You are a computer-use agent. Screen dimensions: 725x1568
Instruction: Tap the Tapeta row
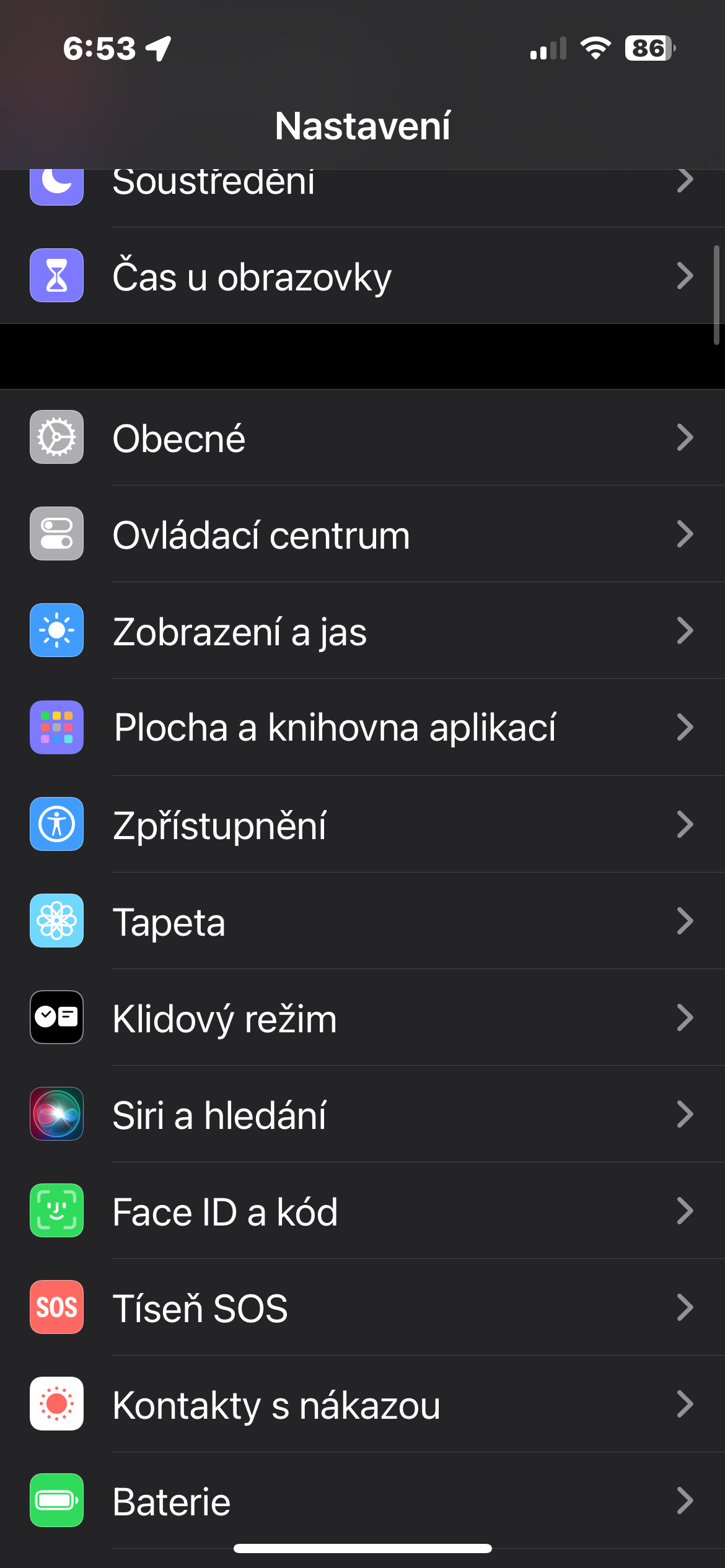tap(362, 921)
